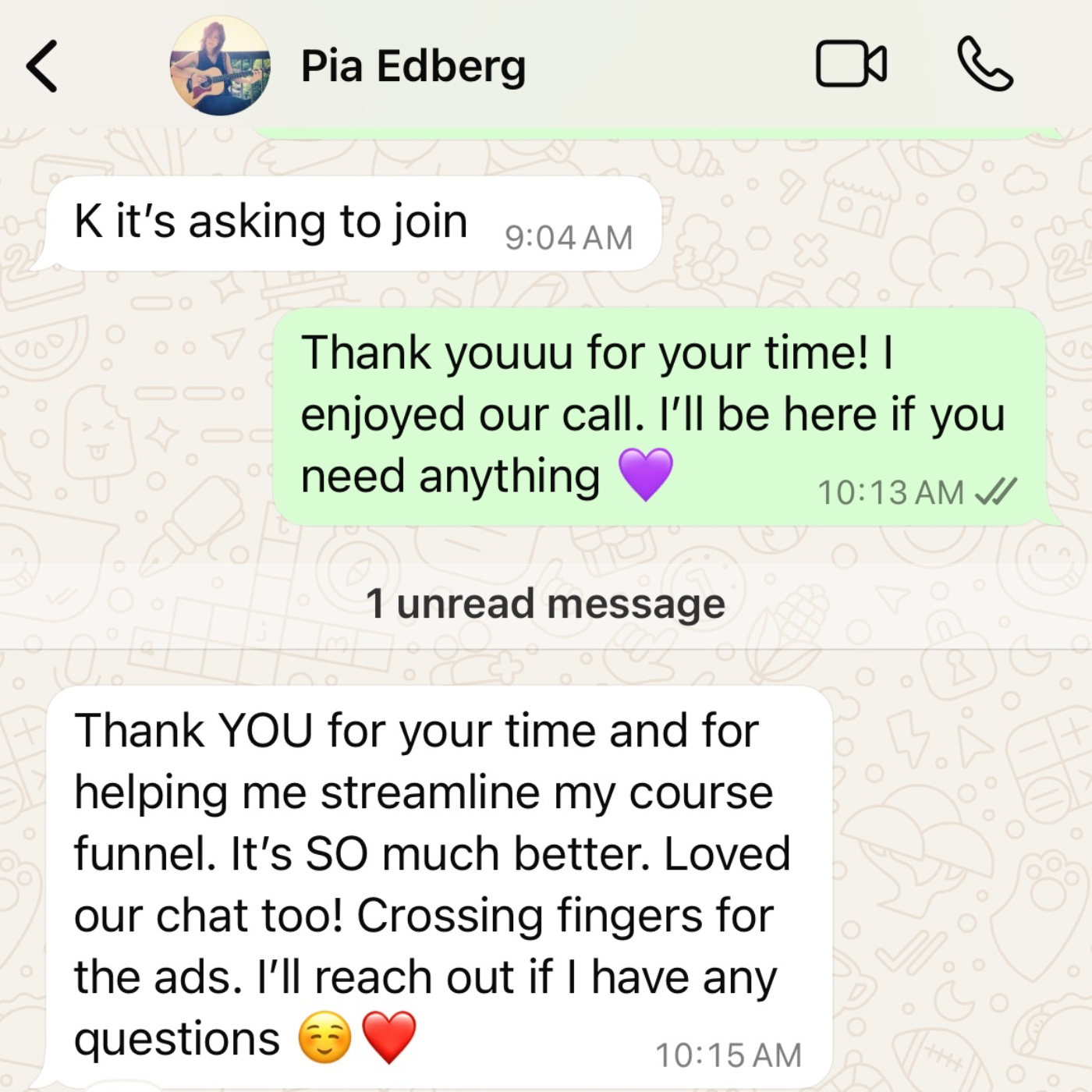View Pia Edberg's profile photo
This screenshot has width=1092, height=1092.
click(221, 66)
